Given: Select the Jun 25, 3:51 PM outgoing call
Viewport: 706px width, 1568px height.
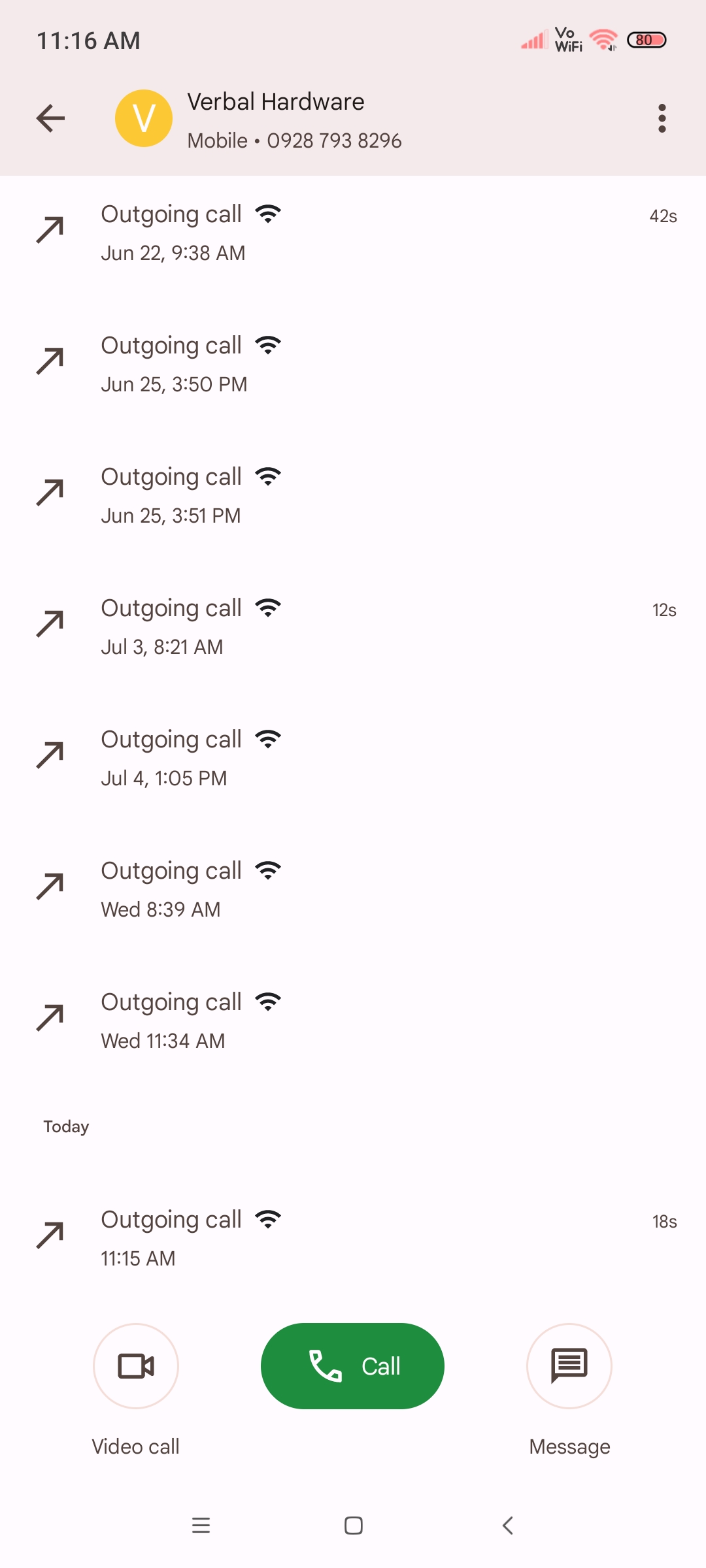Looking at the screenshot, I should 353,496.
